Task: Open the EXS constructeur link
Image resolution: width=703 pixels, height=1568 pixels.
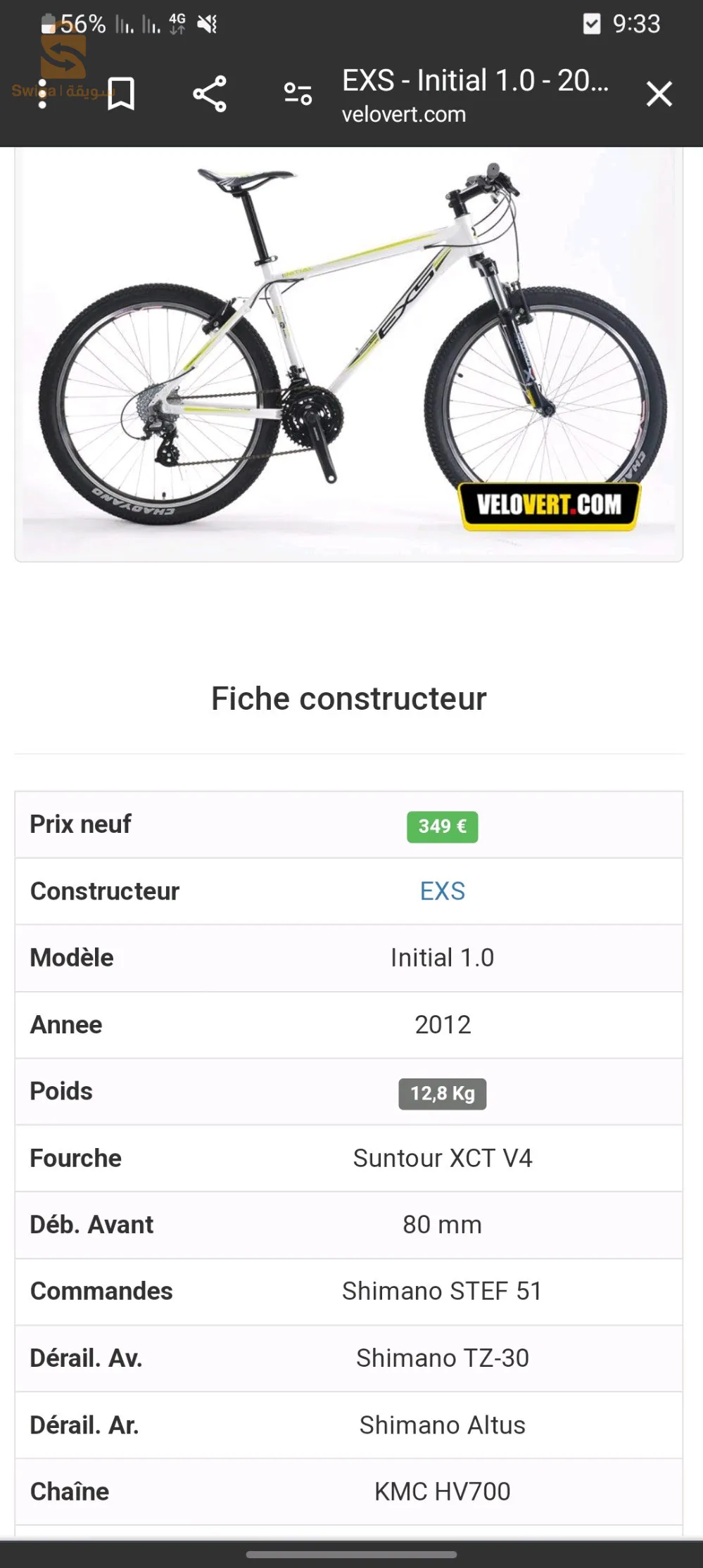Action: tap(442, 891)
